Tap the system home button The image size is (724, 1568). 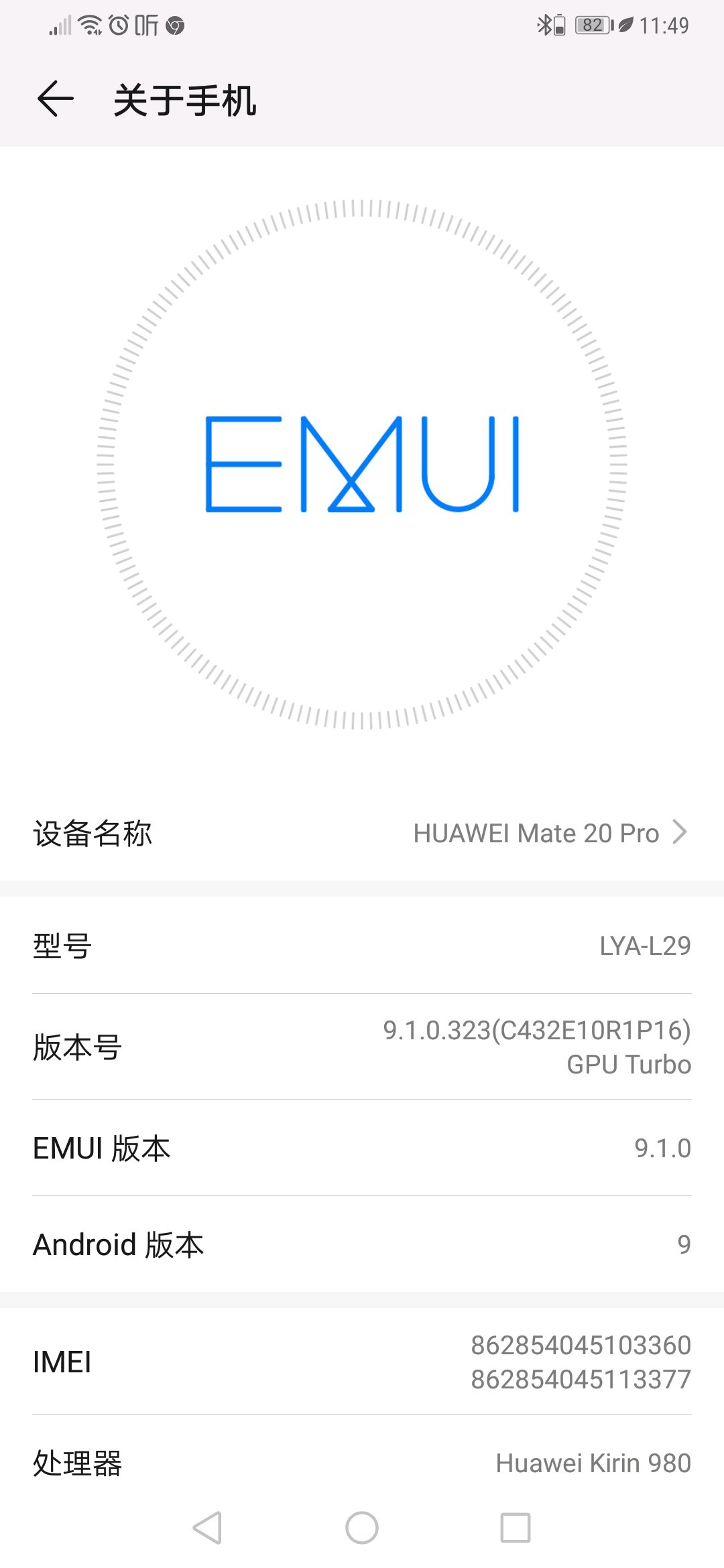362,1528
